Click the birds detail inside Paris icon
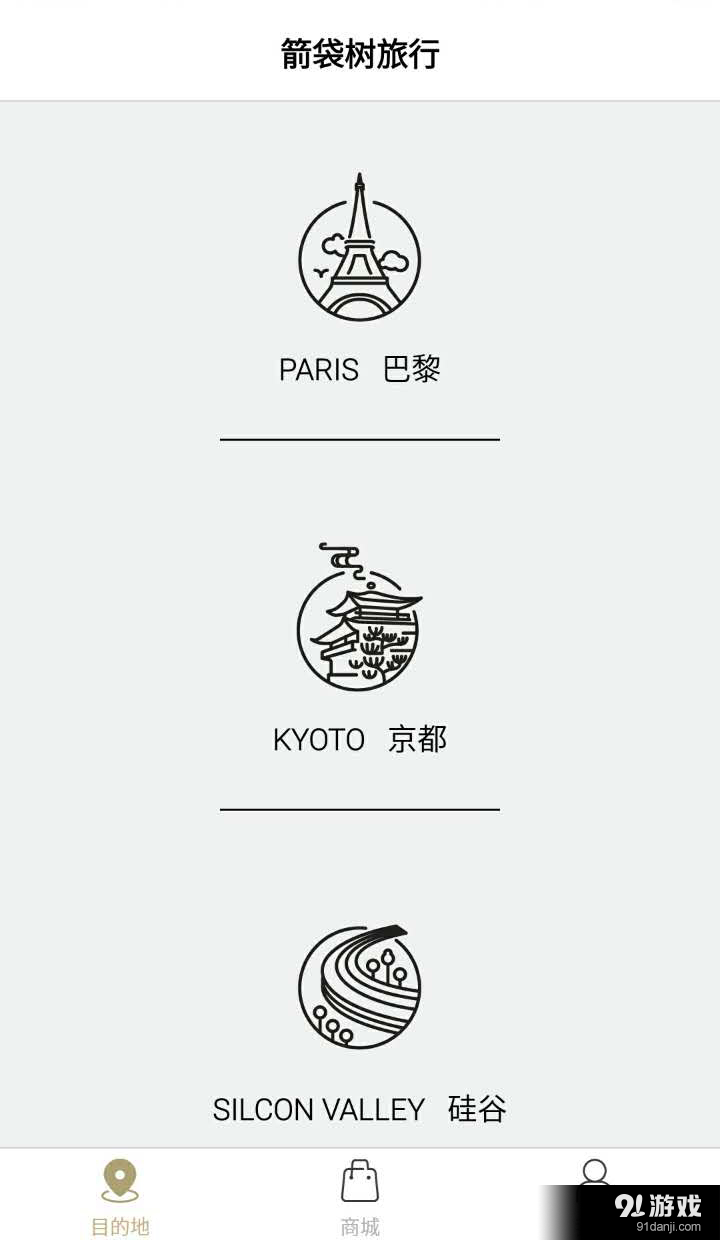The width and height of the screenshot is (720, 1240). pyautogui.click(x=322, y=272)
